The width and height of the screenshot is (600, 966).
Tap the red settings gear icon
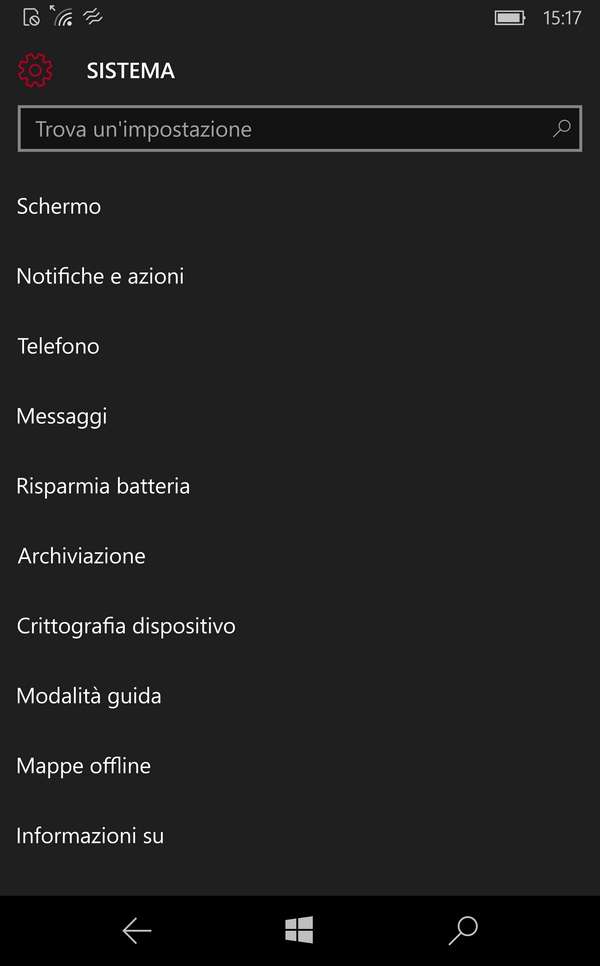pyautogui.click(x=35, y=70)
